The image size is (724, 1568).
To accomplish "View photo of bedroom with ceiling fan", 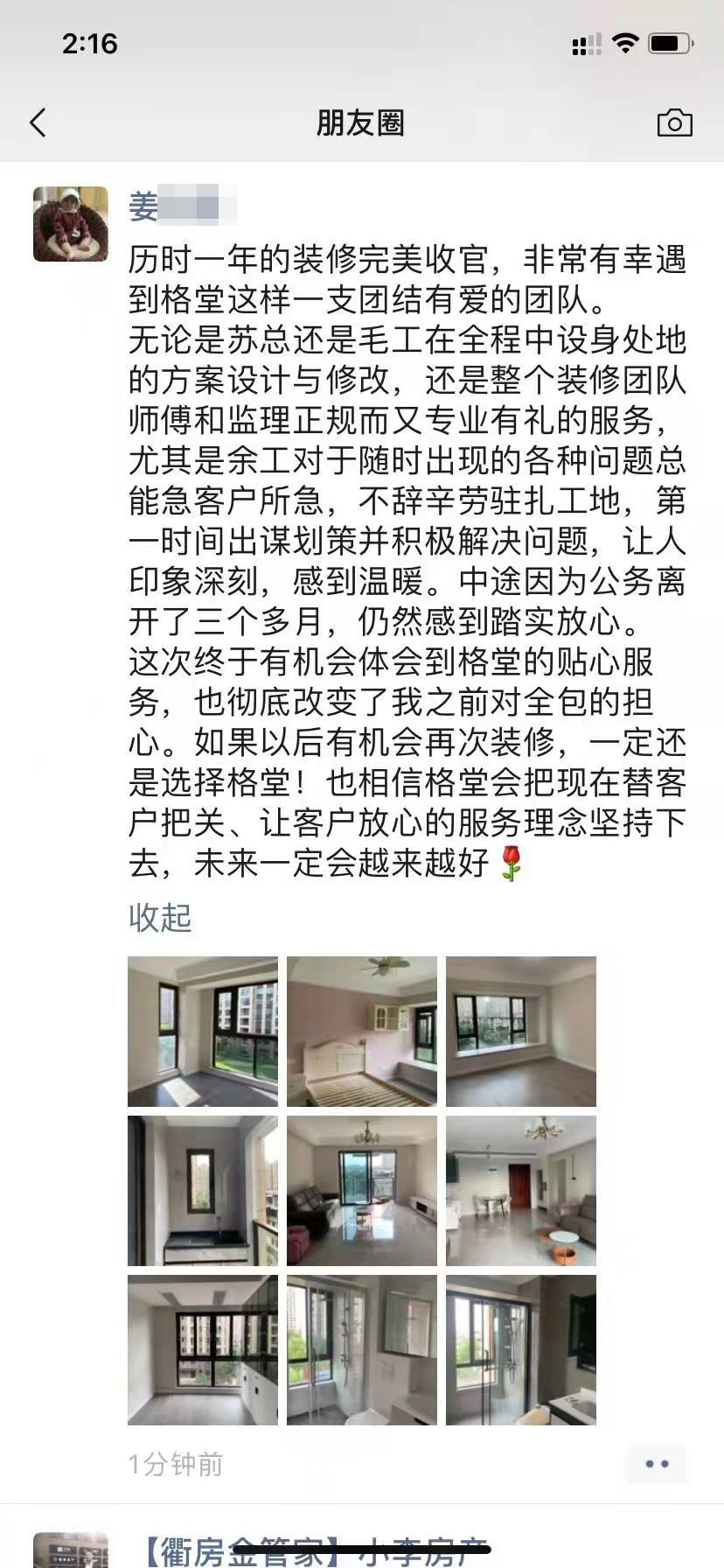I will tap(362, 1032).
